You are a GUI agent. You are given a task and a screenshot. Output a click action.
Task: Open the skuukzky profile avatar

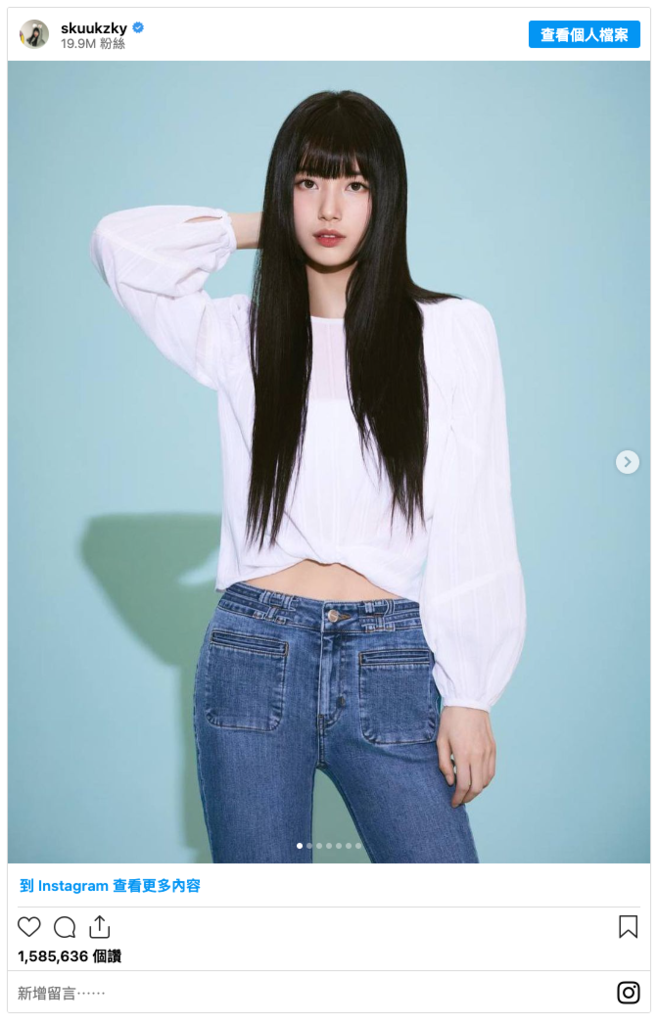click(34, 34)
